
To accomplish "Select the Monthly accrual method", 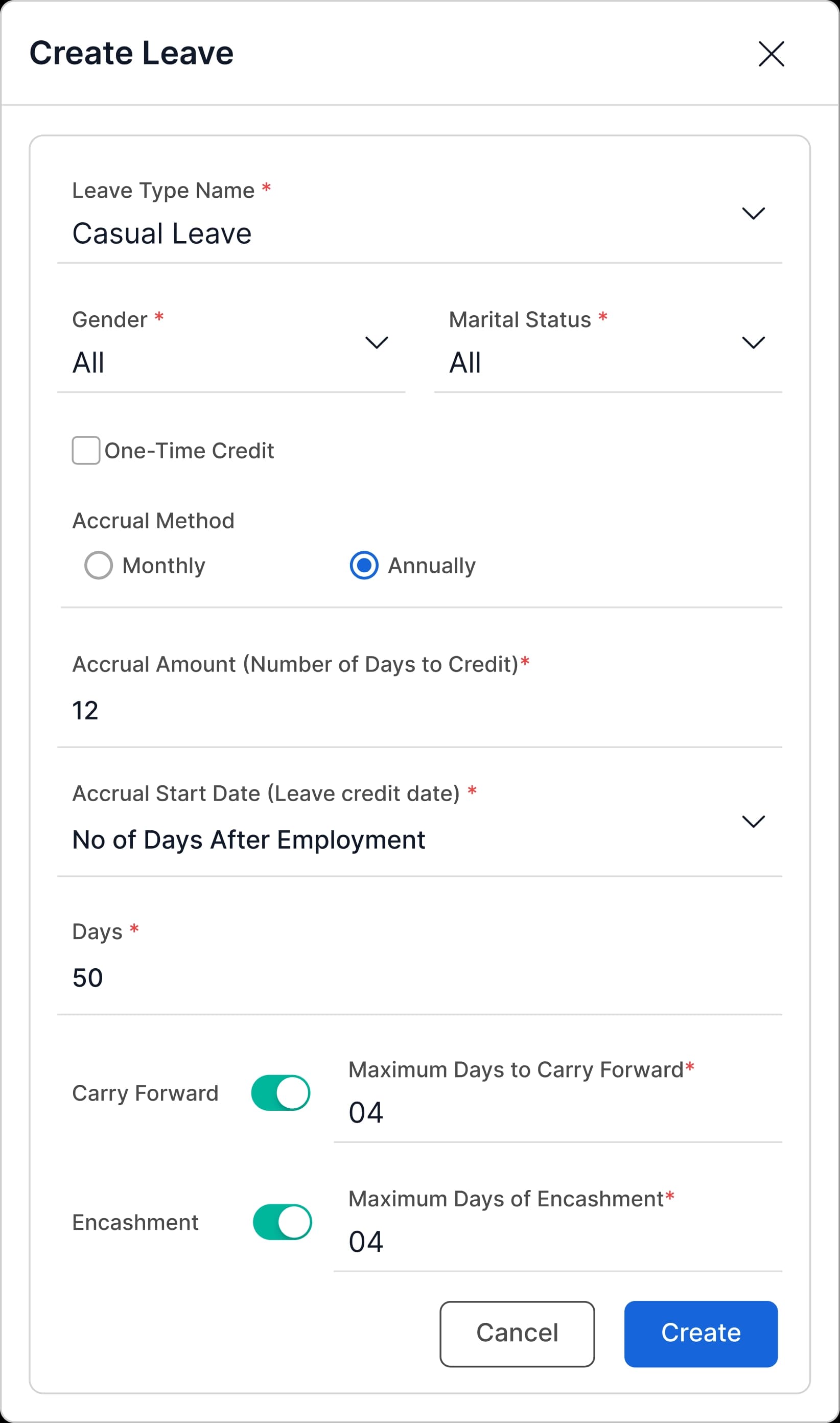I will pyautogui.click(x=100, y=565).
